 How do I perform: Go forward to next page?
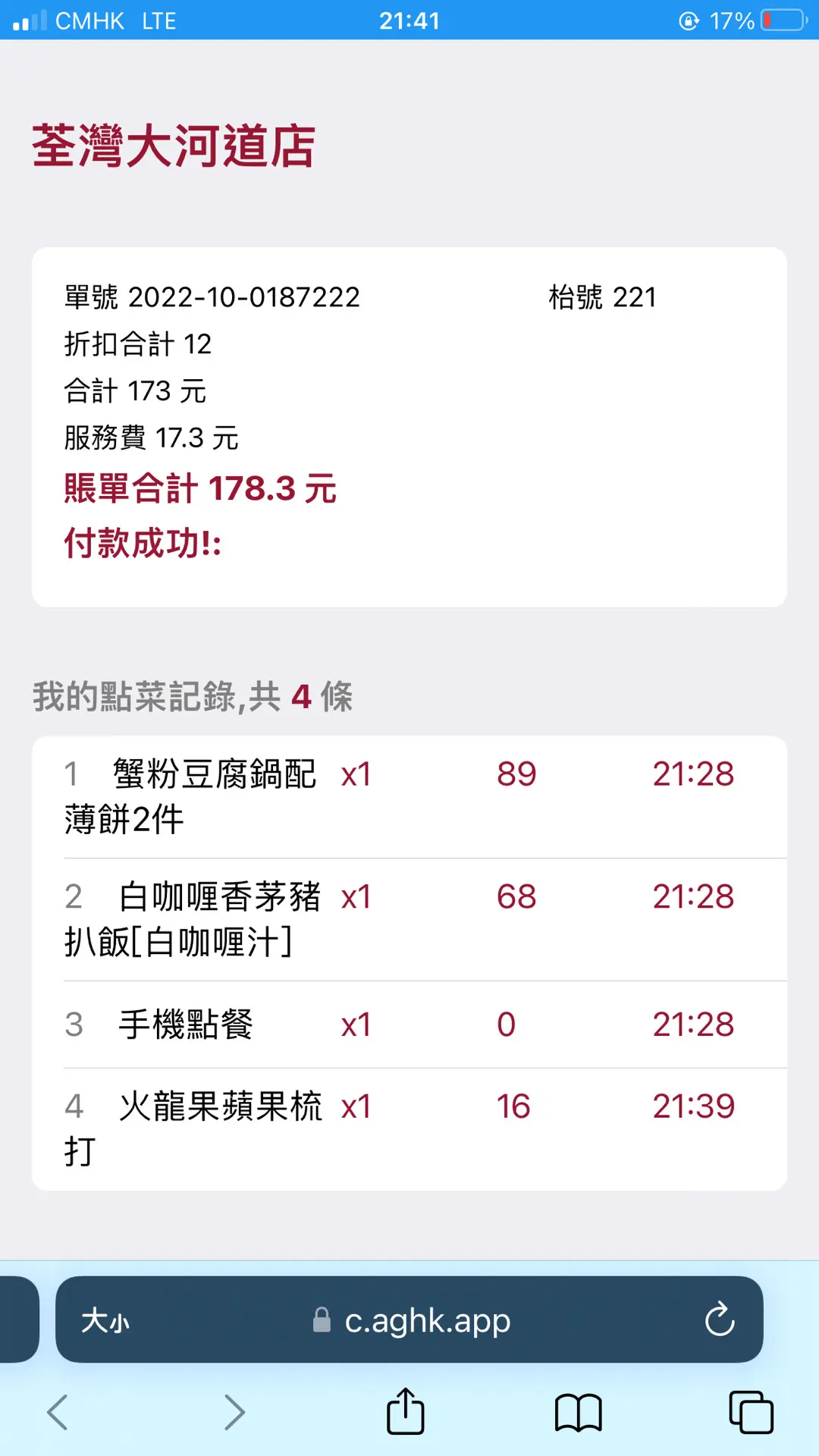234,1412
